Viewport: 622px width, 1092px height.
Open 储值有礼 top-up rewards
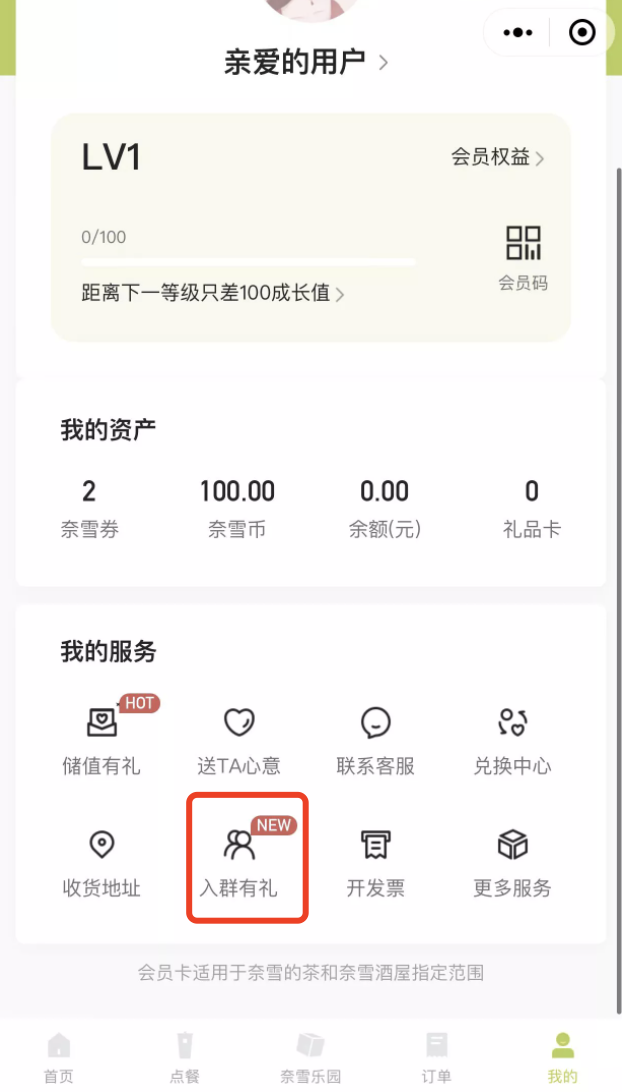[101, 741]
